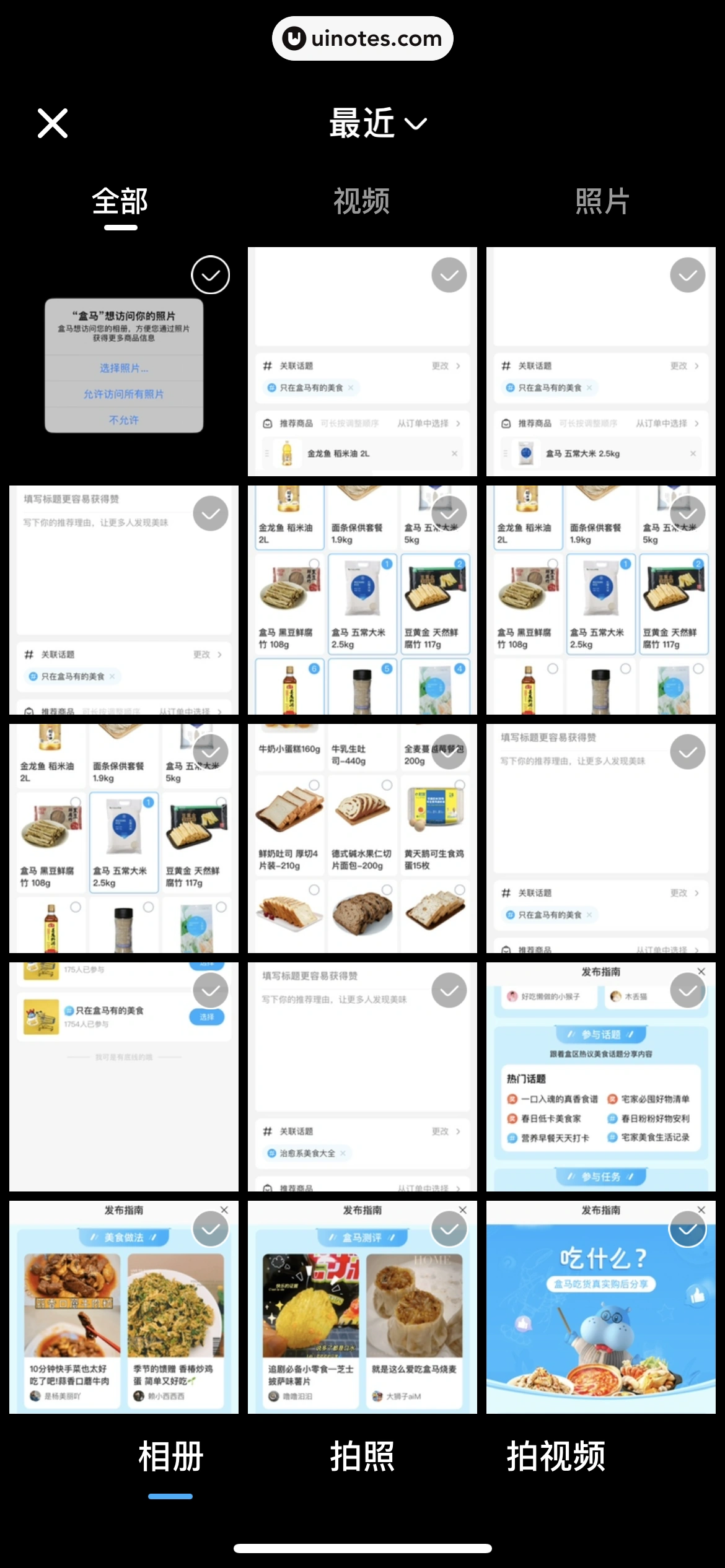The width and height of the screenshot is (725, 1568).
Task: Tap the X icon to close the photo picker
Action: (x=52, y=123)
